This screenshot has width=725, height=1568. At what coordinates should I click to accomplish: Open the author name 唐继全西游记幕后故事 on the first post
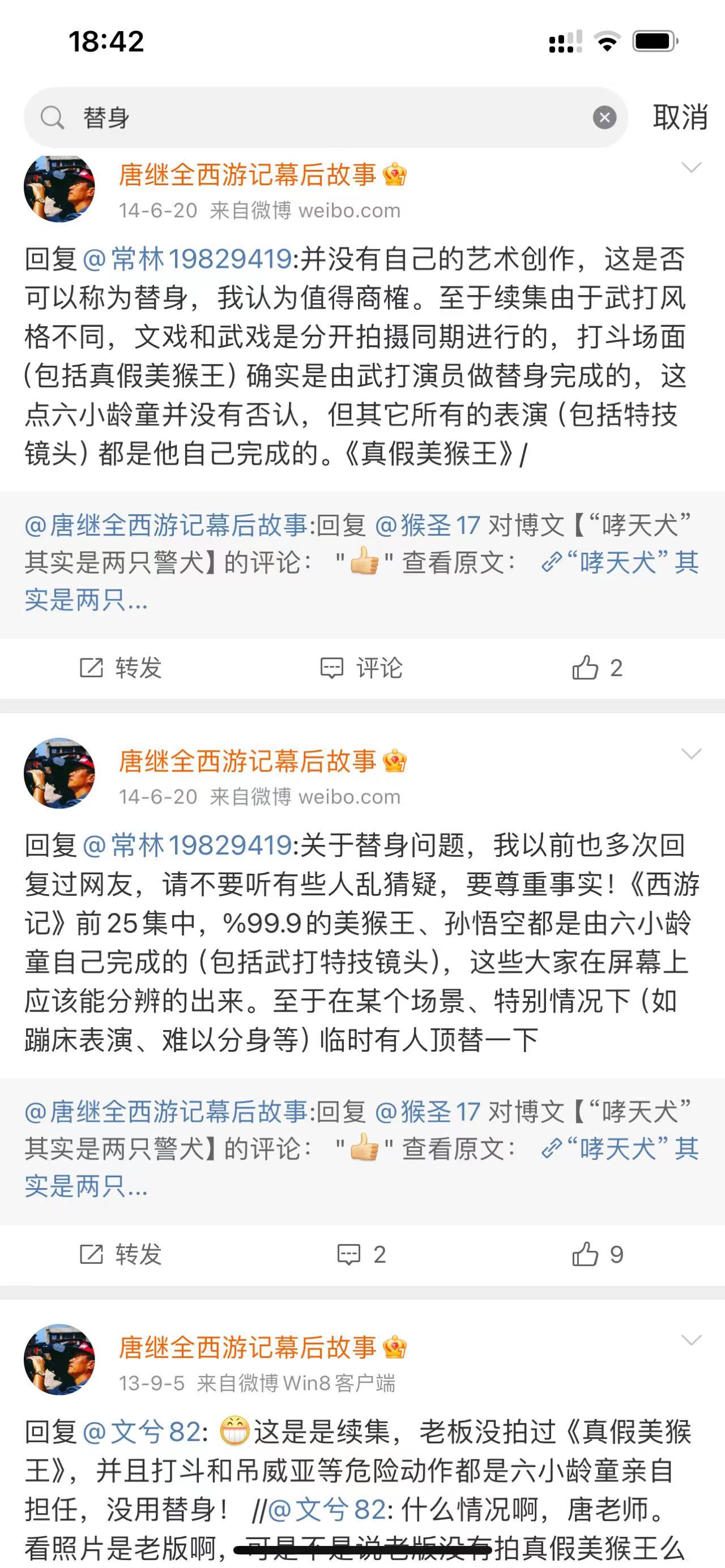coord(248,175)
